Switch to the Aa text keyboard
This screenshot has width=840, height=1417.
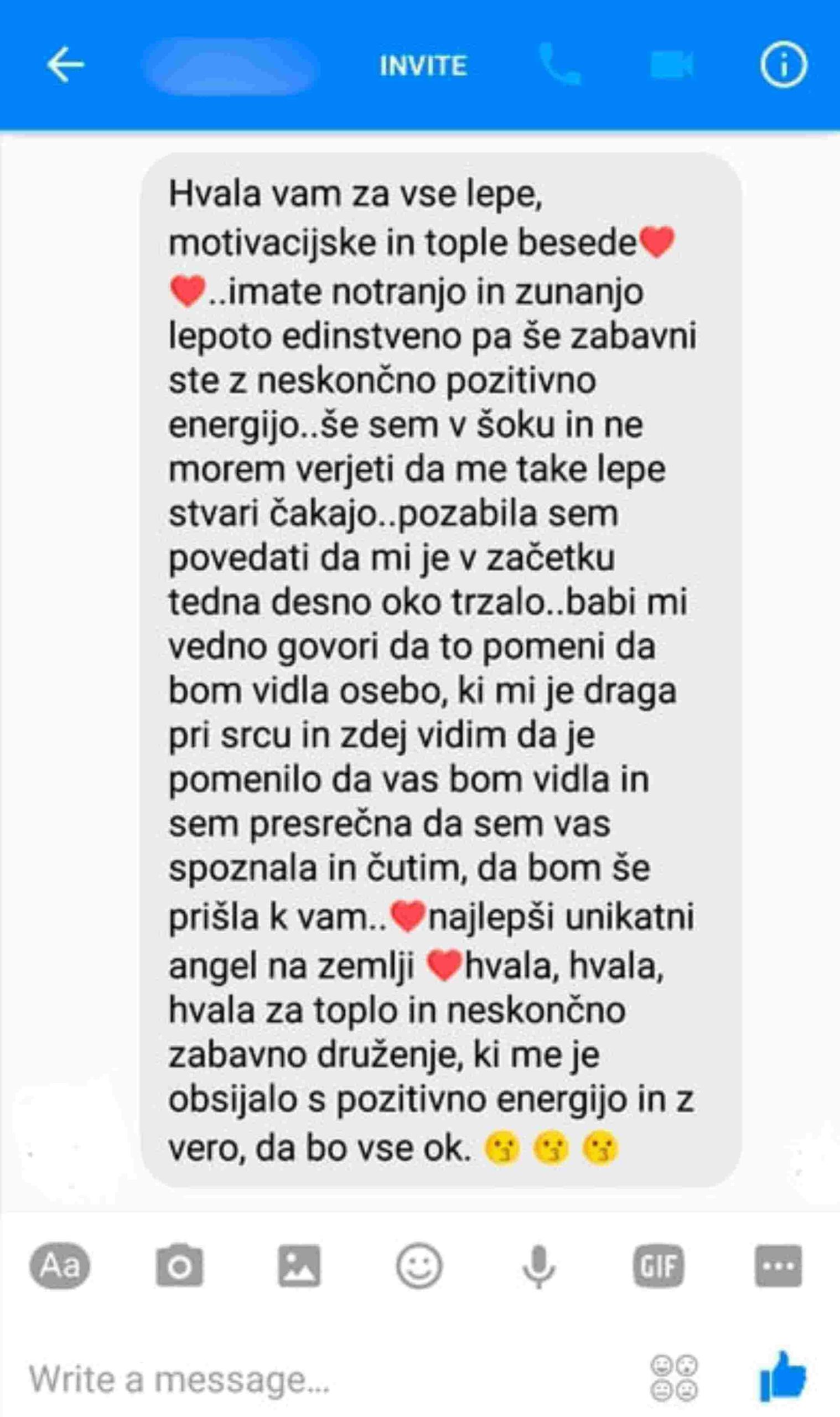tap(59, 1266)
